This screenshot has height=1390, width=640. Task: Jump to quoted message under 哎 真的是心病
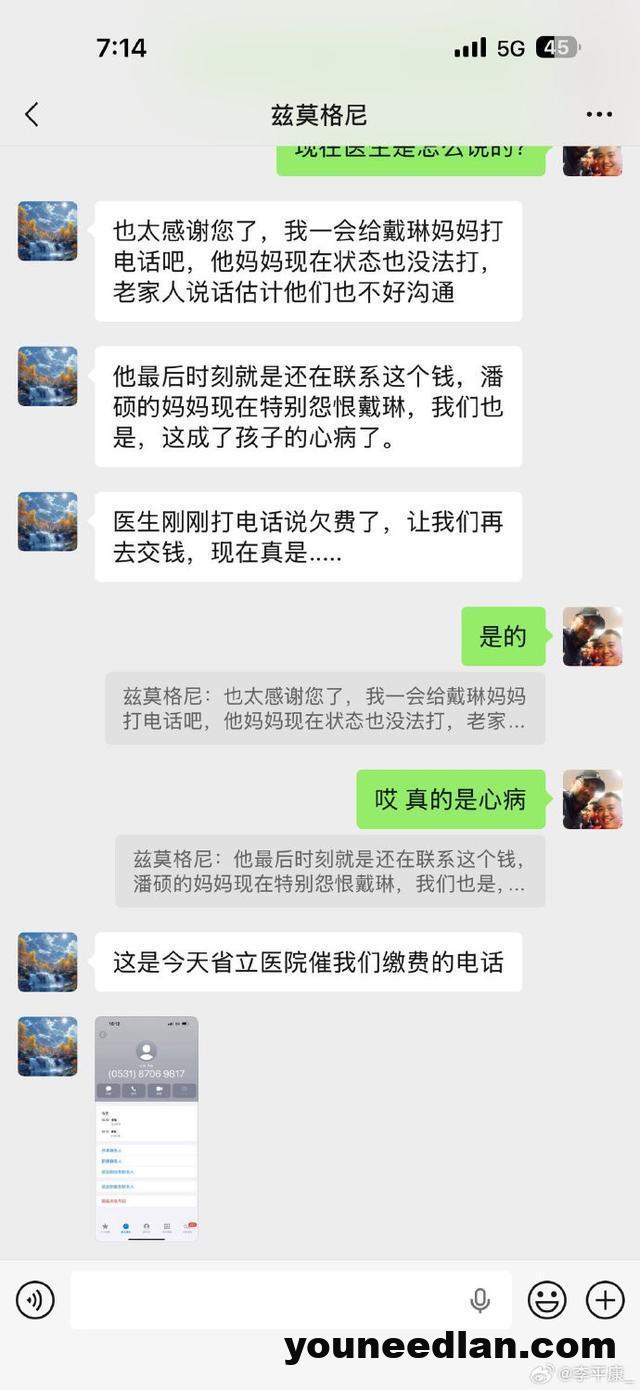point(330,871)
